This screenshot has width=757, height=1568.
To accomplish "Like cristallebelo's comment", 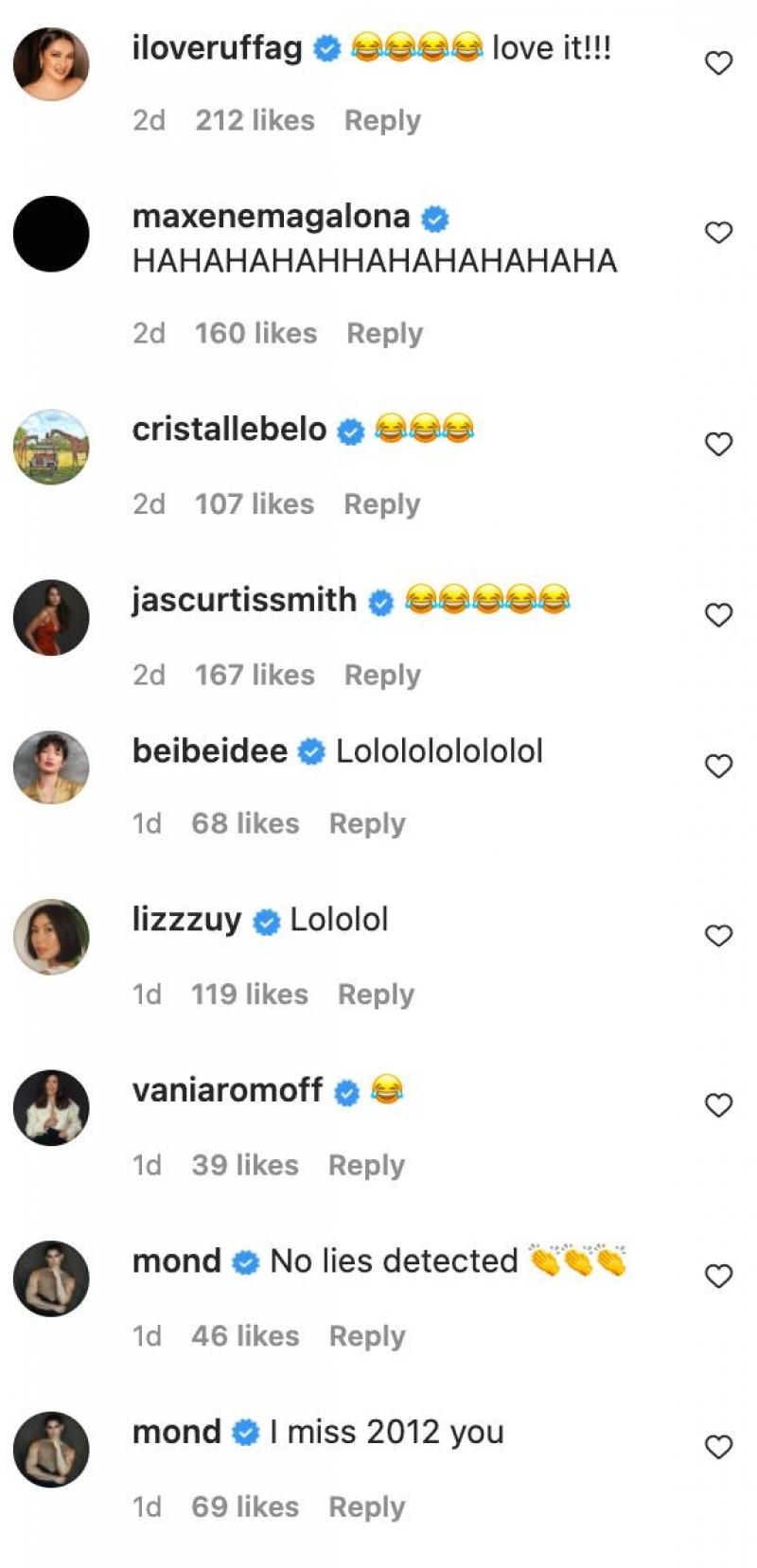I will pos(719,444).
